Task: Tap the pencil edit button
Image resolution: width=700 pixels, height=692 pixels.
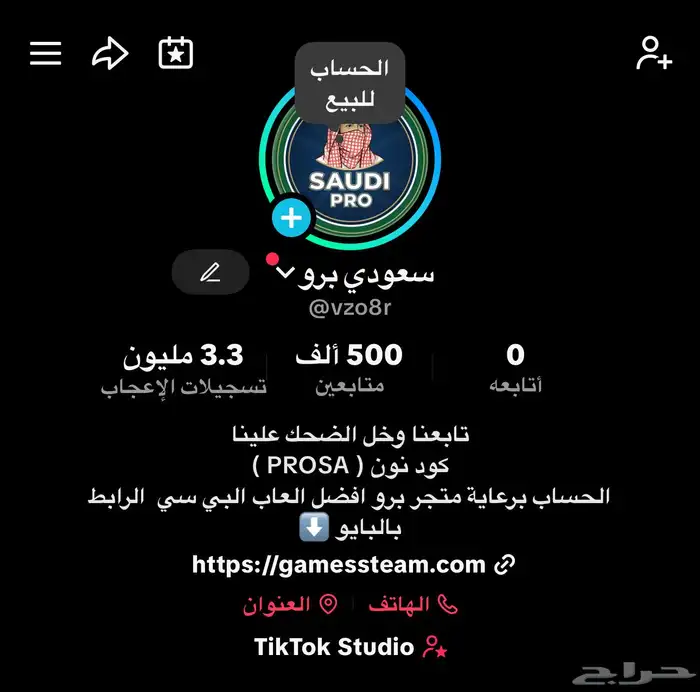Action: click(210, 272)
